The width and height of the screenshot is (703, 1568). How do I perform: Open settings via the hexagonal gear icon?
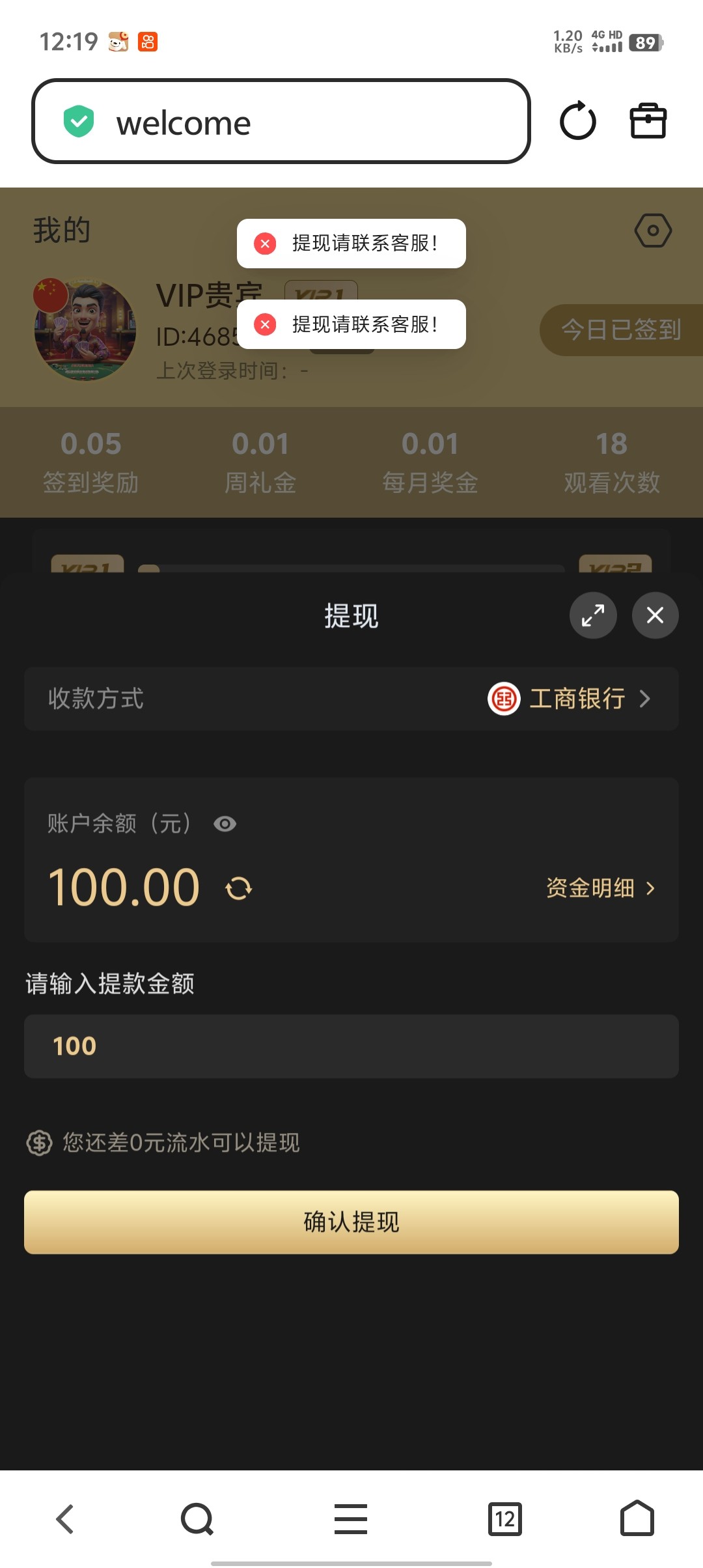pyautogui.click(x=653, y=230)
